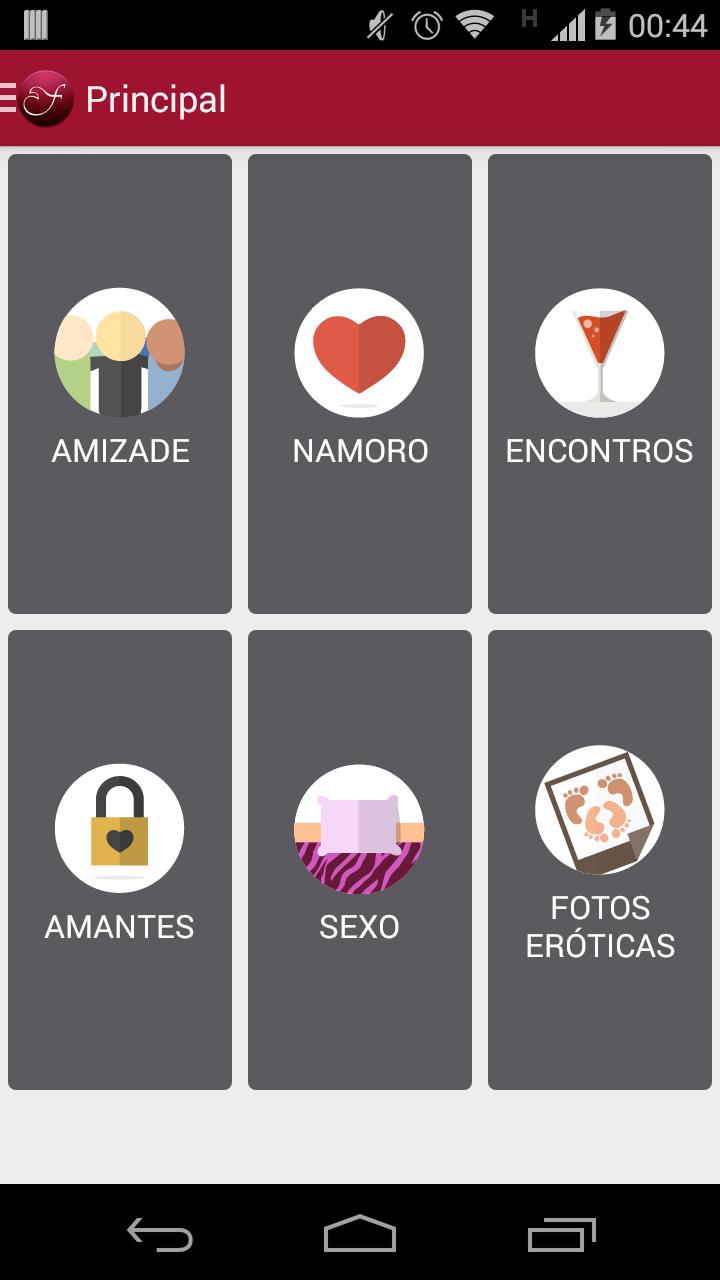Viewport: 720px width, 1280px height.
Task: Select the Namoro category card
Action: click(360, 383)
